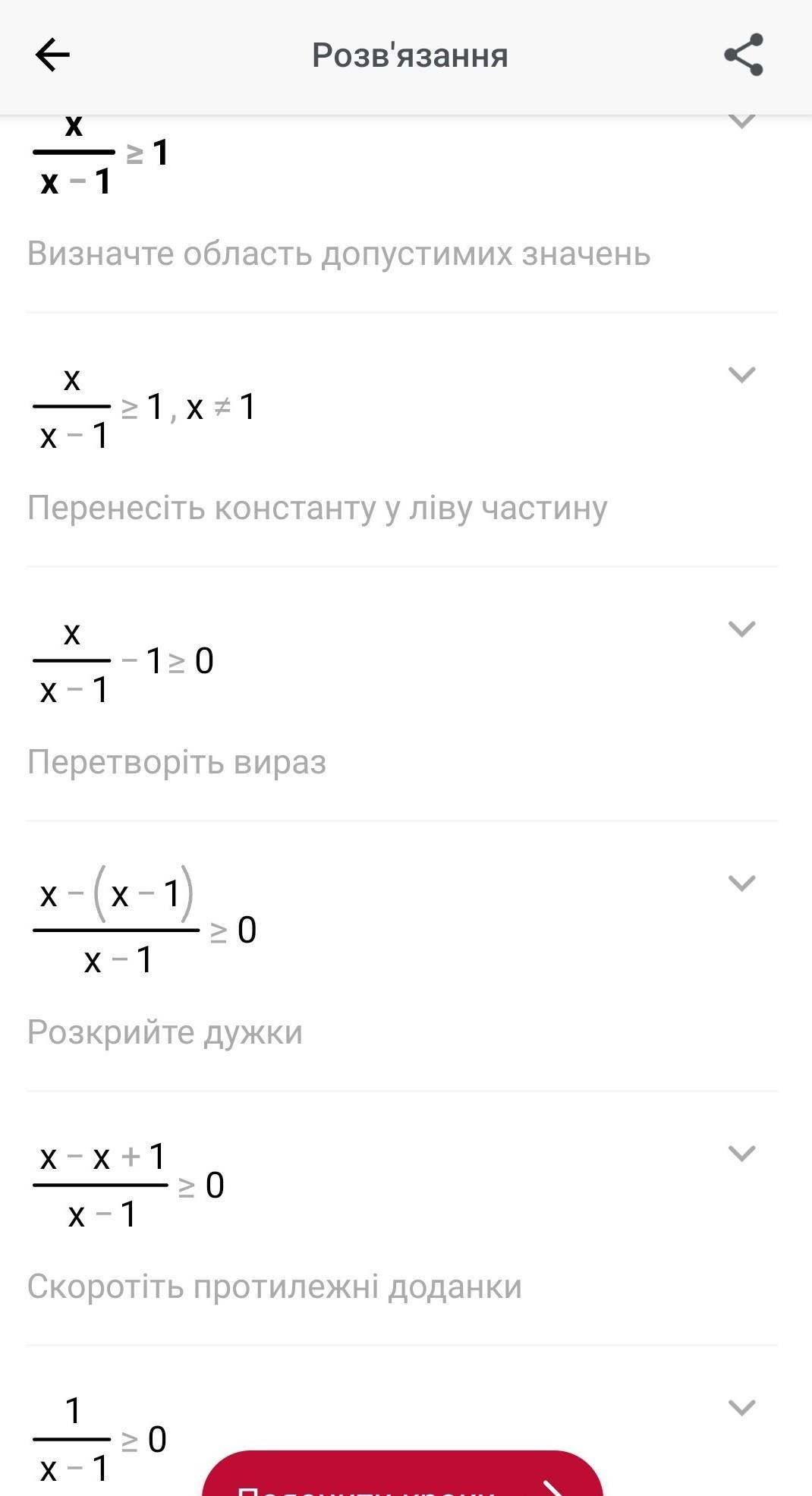Share this solution
Screen dimensions: 812x1496
click(x=743, y=55)
